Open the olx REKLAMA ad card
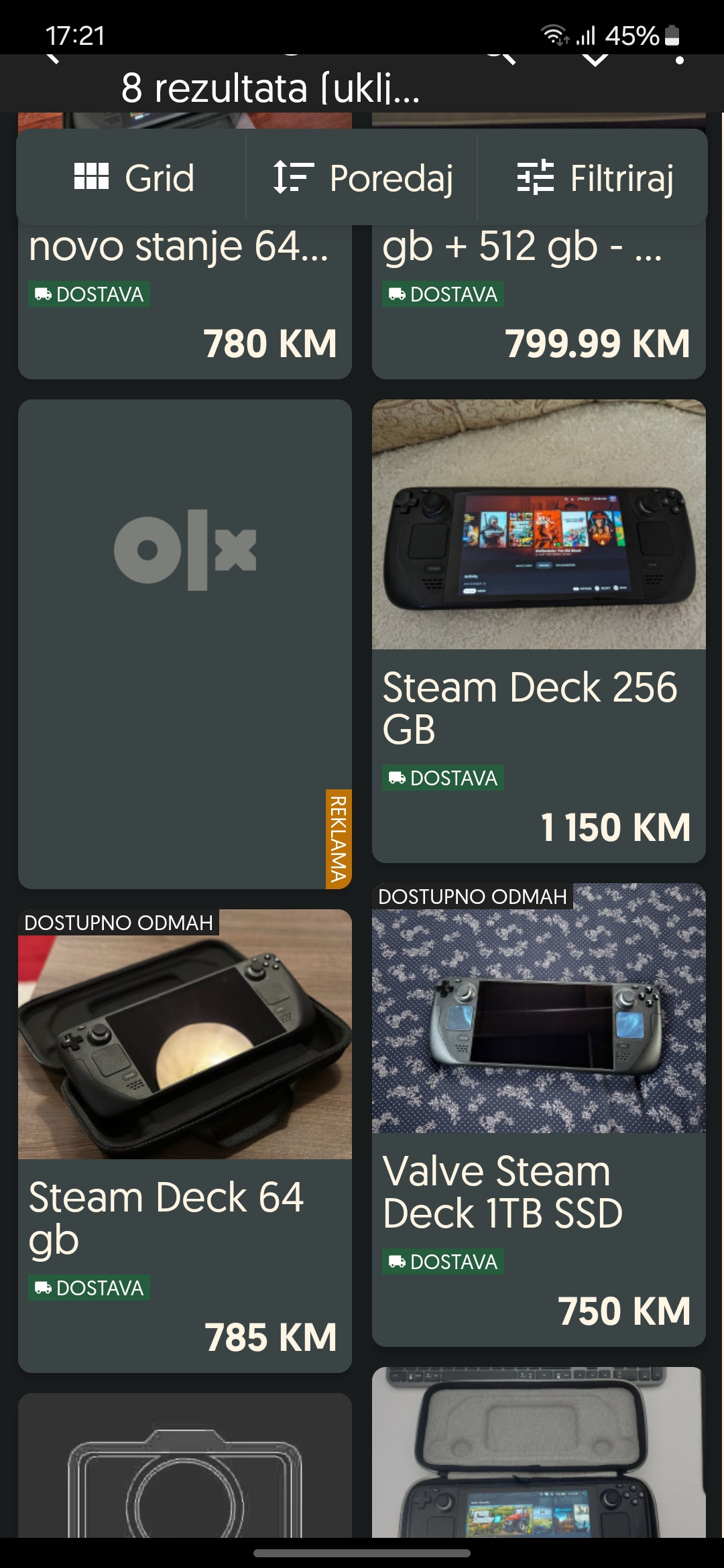 coord(184,643)
